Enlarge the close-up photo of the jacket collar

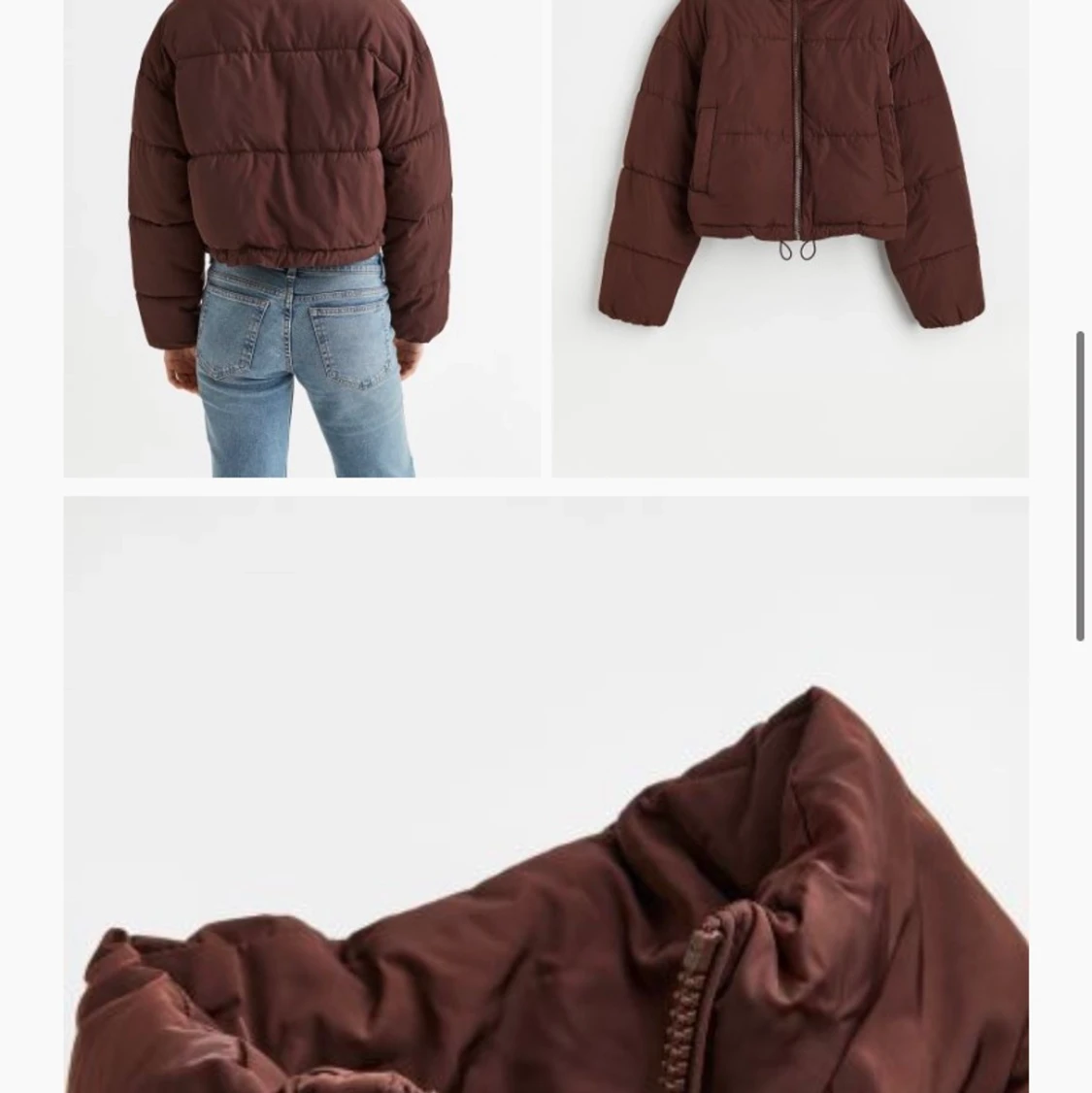546,794
